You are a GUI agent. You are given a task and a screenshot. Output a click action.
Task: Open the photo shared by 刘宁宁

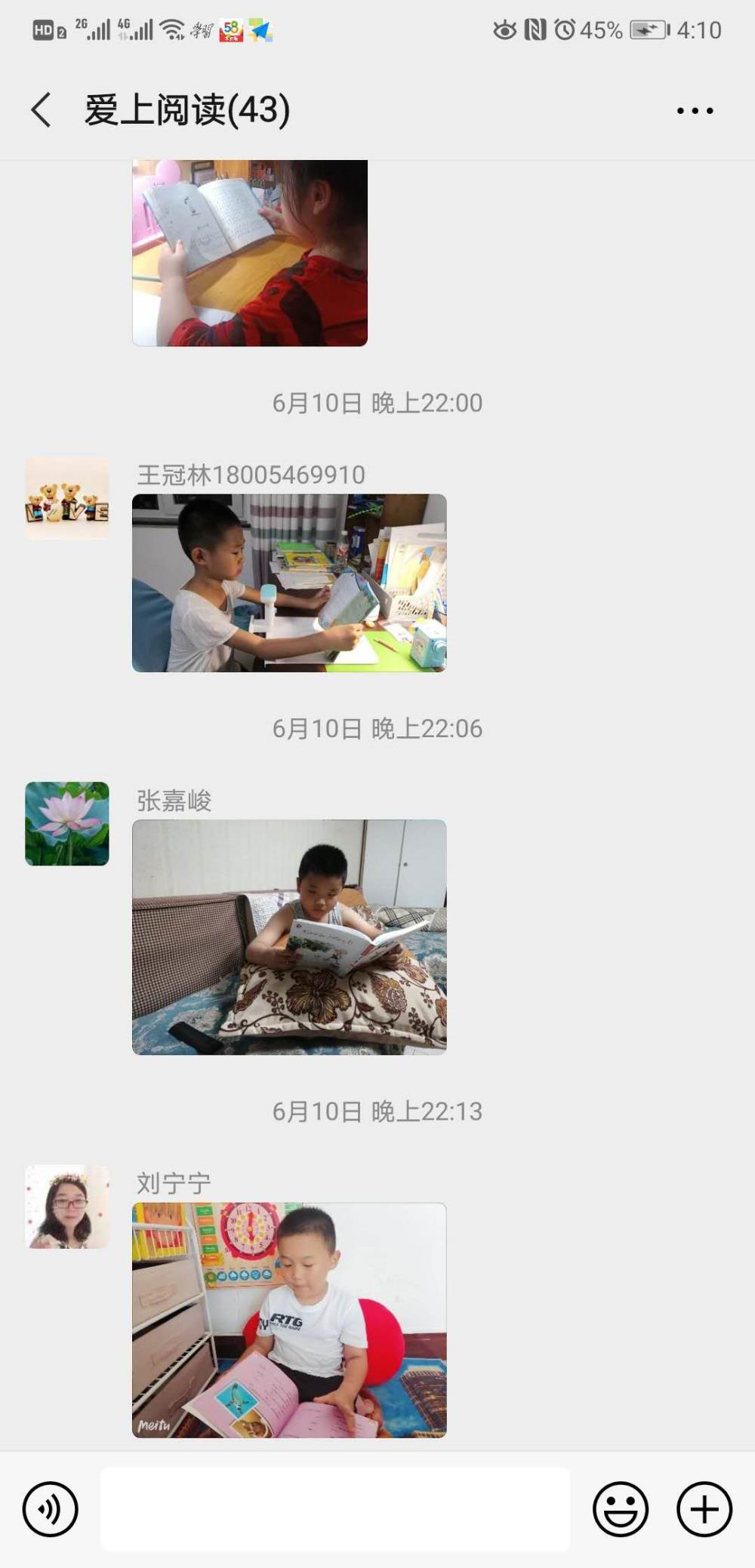click(x=289, y=1320)
